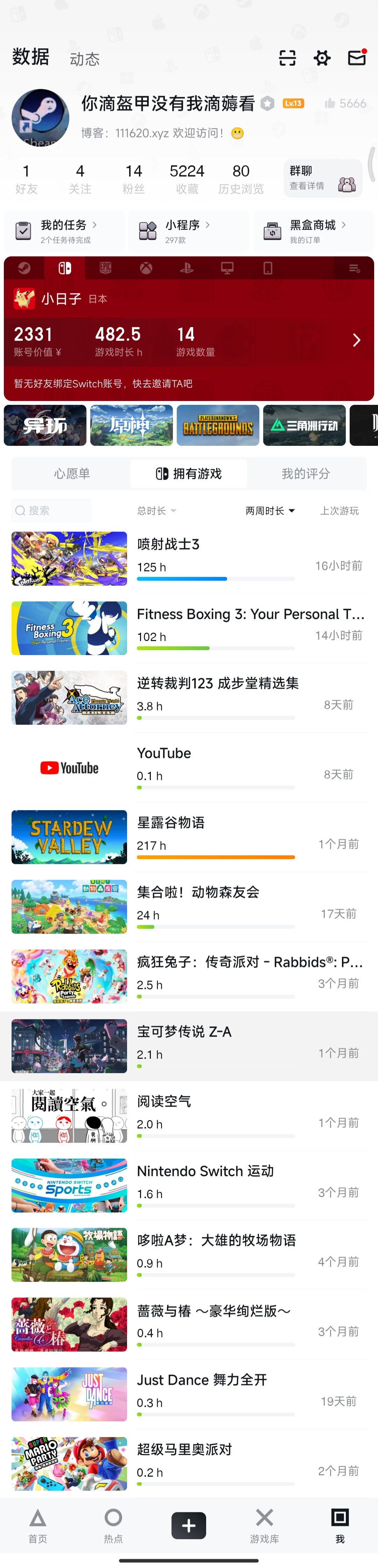Switch to 心愿单 tab
This screenshot has width=378, height=1568.
[72, 473]
